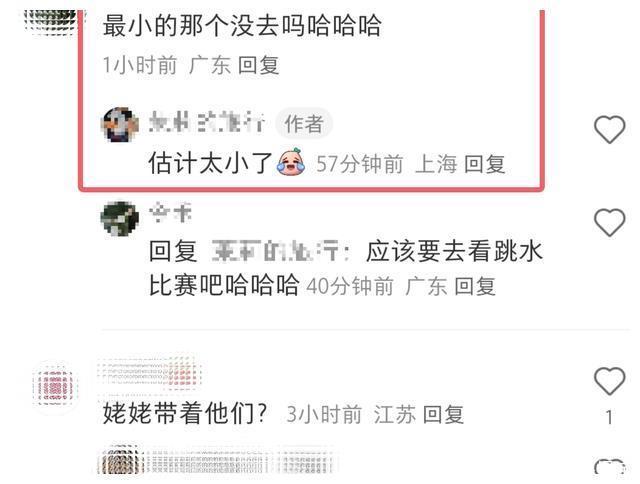Reply to the comment 姥姥带着他们?
The height and width of the screenshot is (484, 640).
443,414
